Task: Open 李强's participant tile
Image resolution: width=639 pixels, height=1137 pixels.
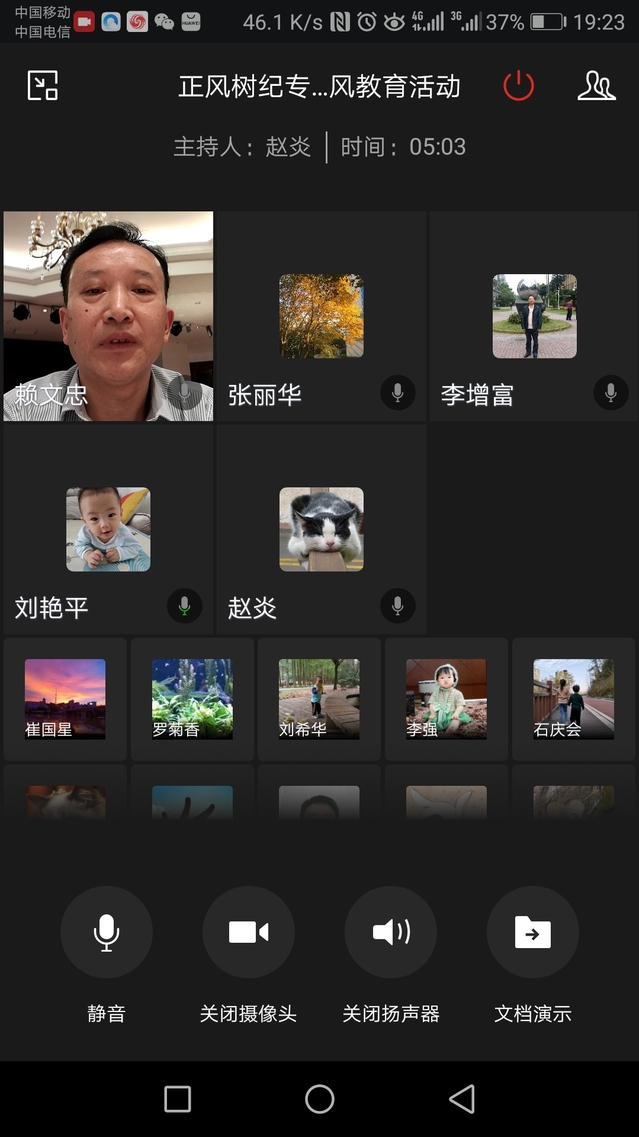Action: pyautogui.click(x=446, y=699)
